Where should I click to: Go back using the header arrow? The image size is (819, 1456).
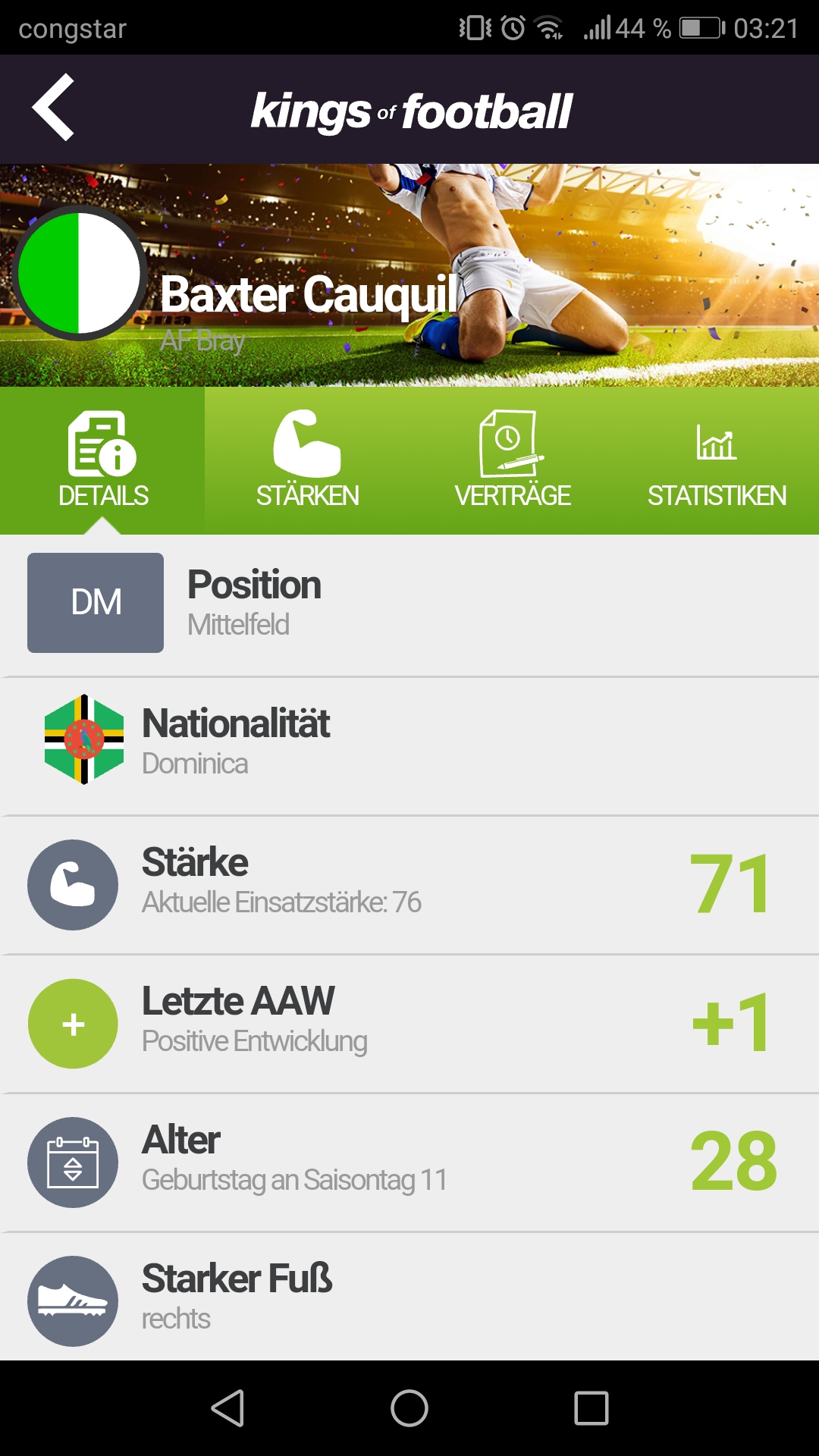(x=53, y=108)
